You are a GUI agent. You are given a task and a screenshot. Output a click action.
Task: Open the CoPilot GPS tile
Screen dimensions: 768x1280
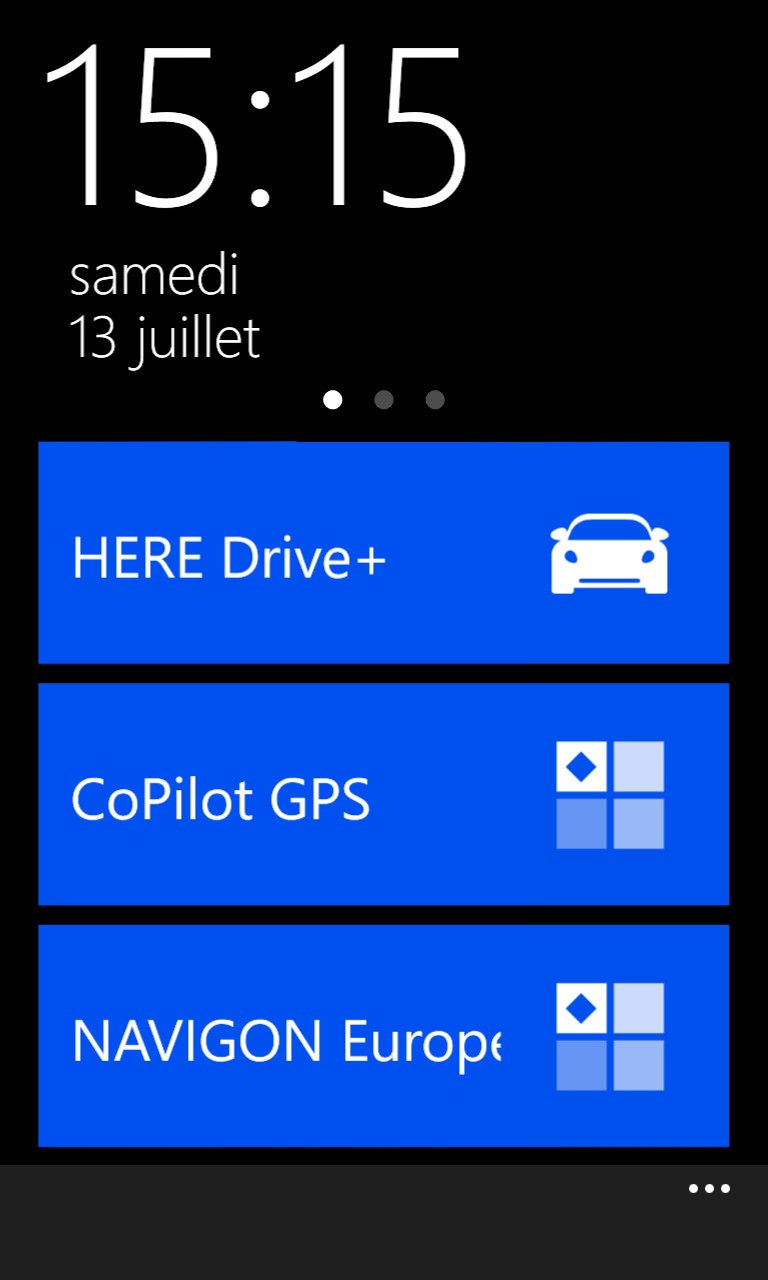[383, 794]
